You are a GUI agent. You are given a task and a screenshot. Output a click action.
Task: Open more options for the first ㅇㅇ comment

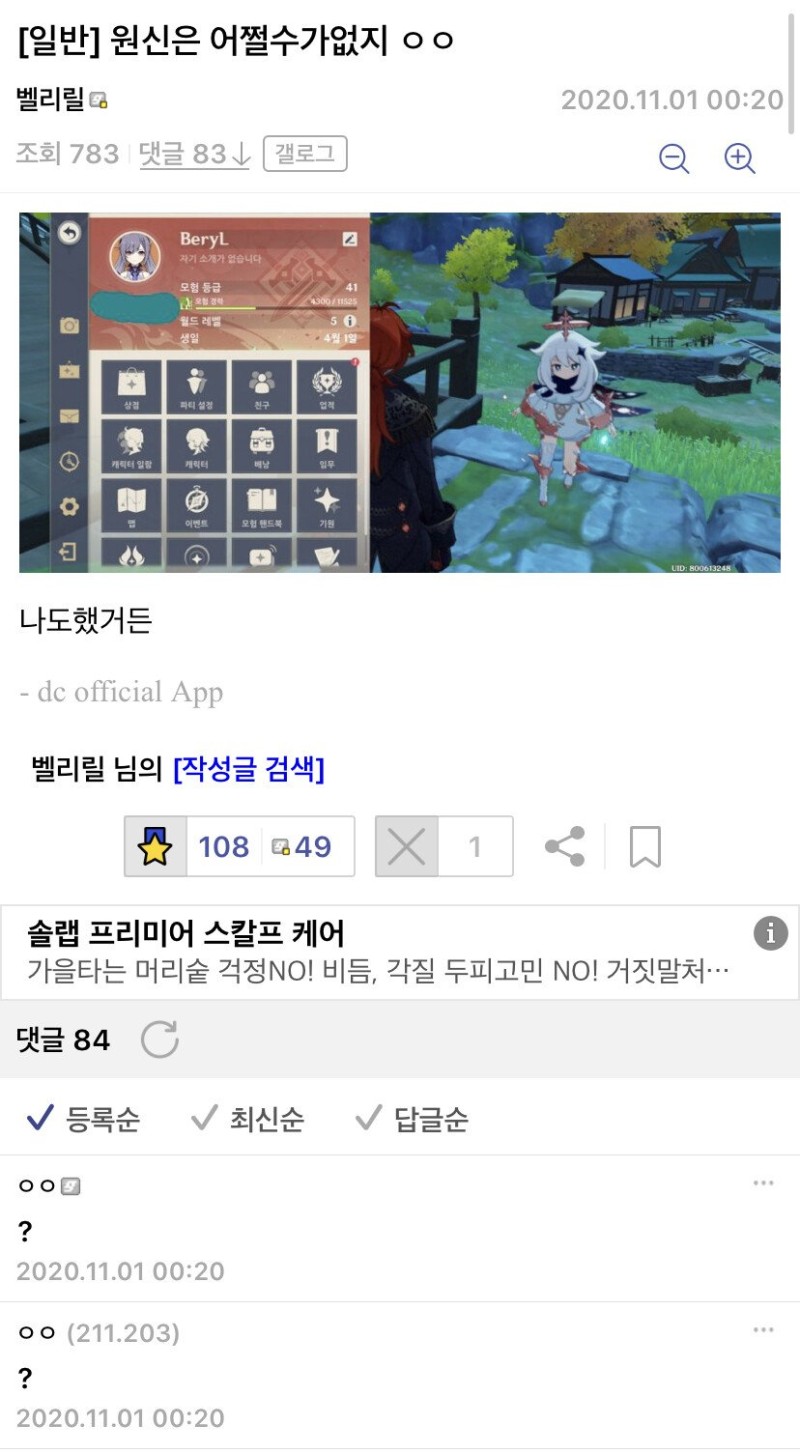tap(764, 1183)
